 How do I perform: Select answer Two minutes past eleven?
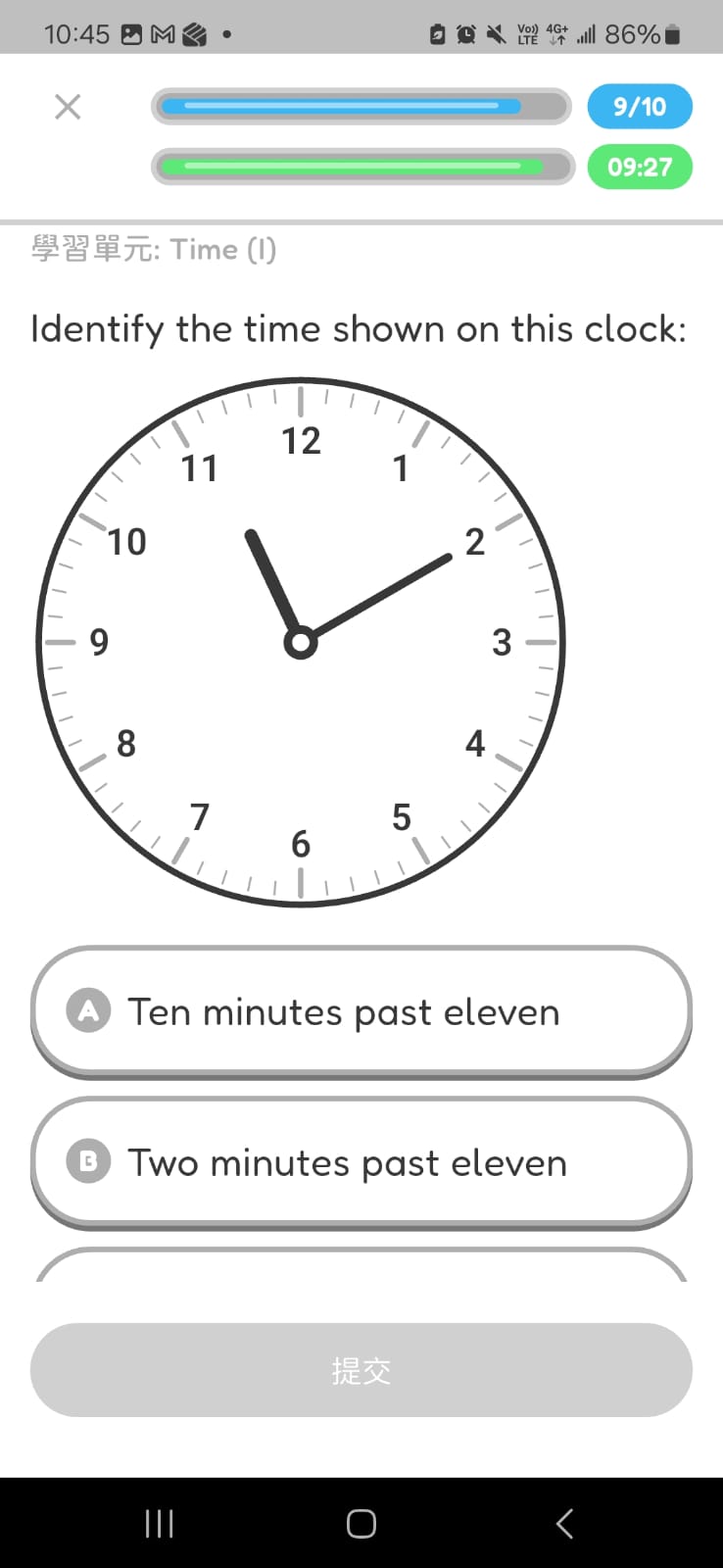(361, 1161)
